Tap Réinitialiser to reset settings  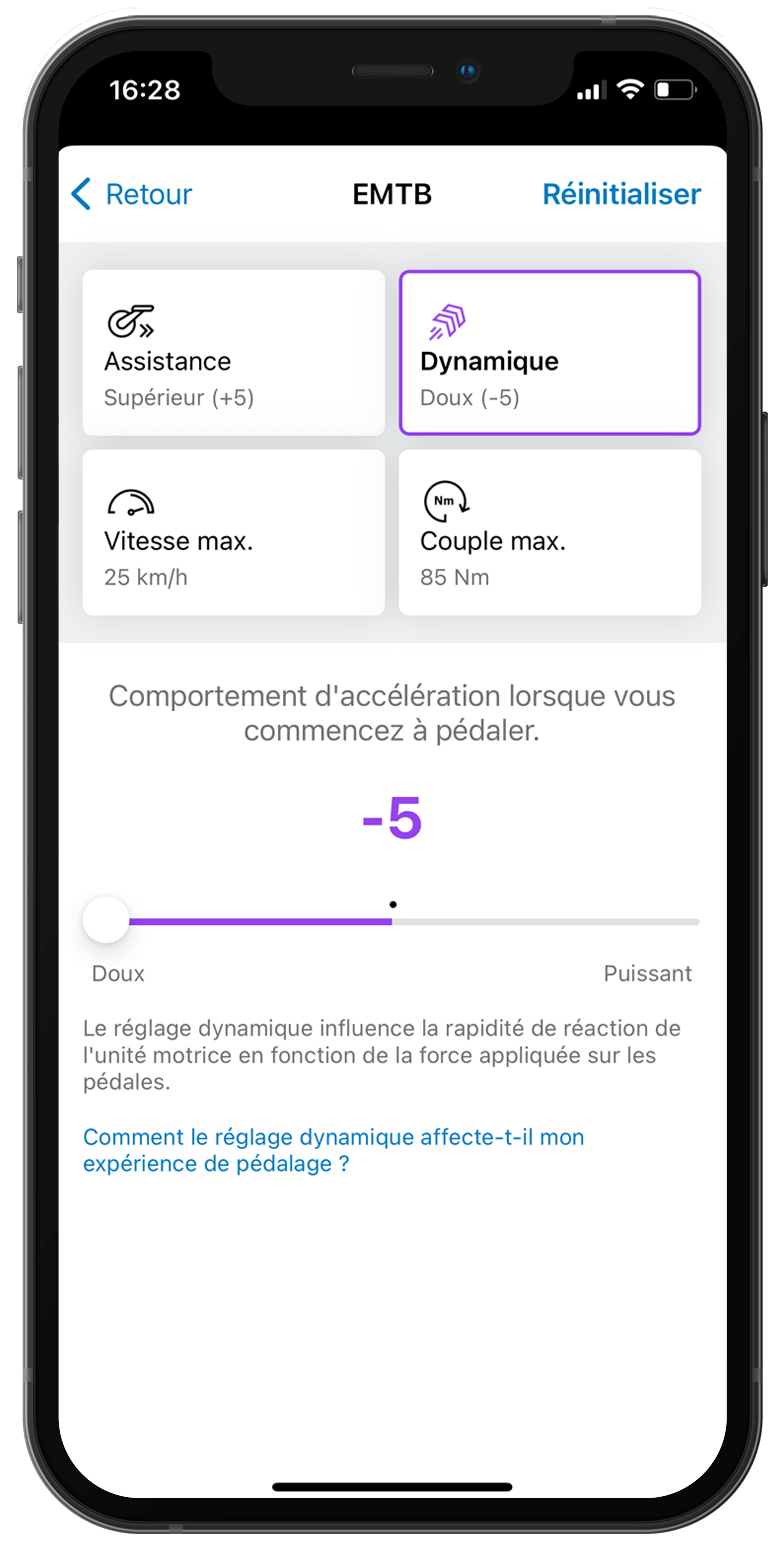pyautogui.click(x=621, y=194)
